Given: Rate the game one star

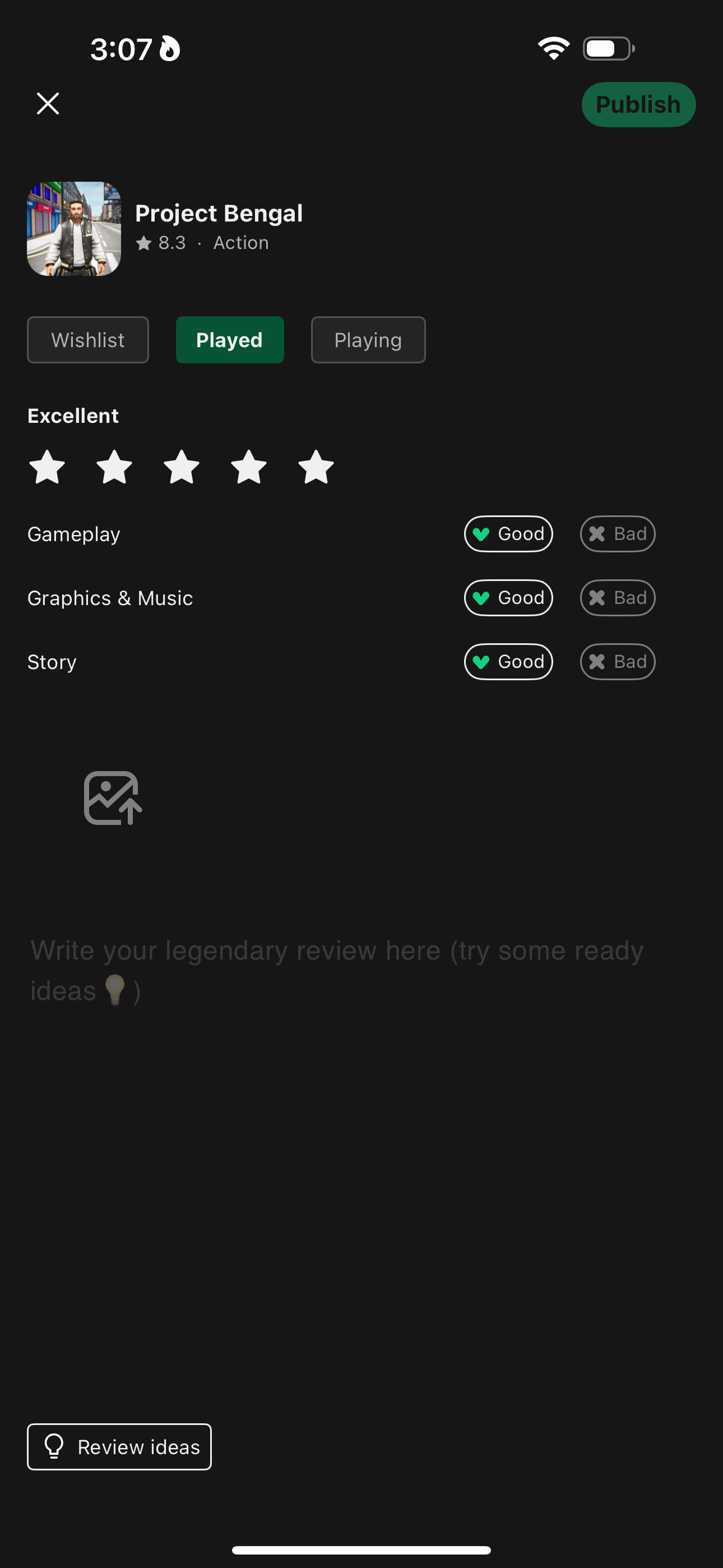Looking at the screenshot, I should point(48,468).
